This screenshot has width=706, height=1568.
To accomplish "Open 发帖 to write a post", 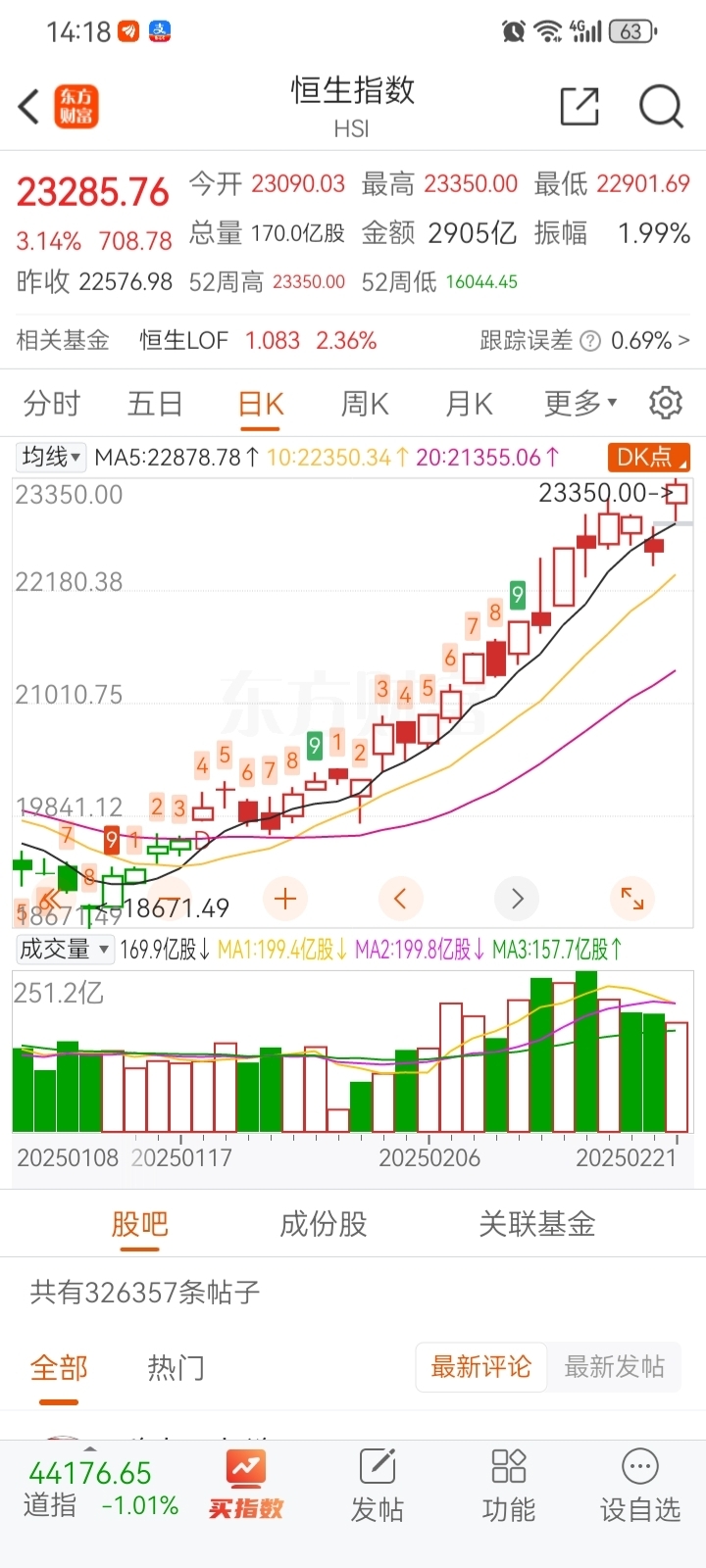I will coord(378,1486).
